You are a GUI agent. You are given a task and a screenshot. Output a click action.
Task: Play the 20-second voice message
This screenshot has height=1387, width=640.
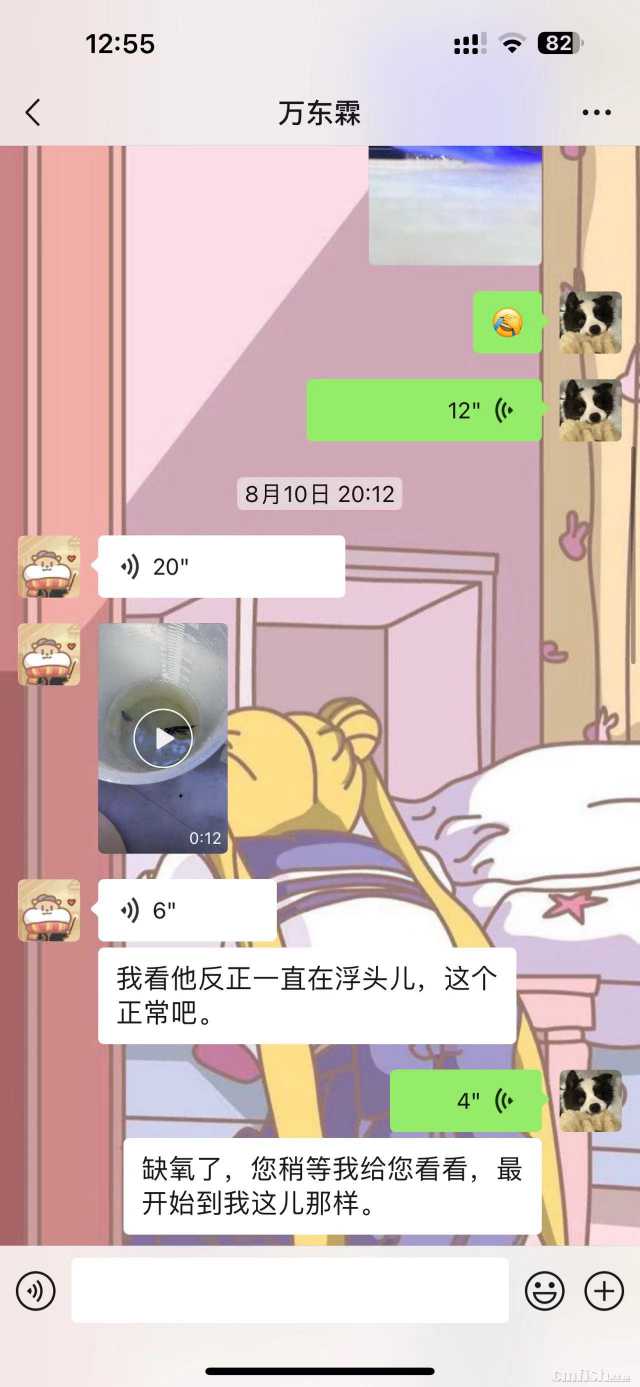coord(221,567)
